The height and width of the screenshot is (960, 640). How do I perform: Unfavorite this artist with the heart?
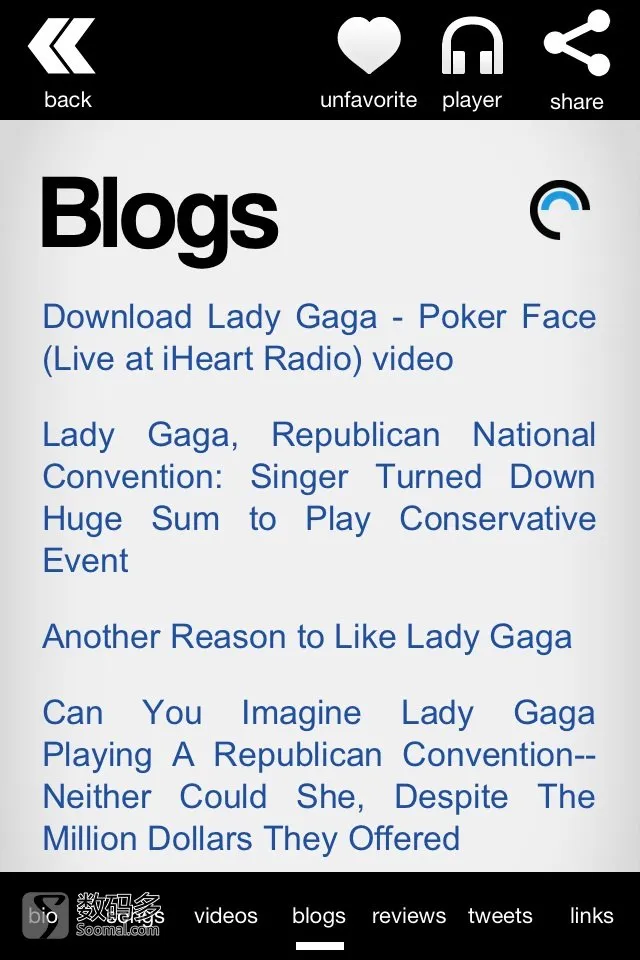click(368, 58)
